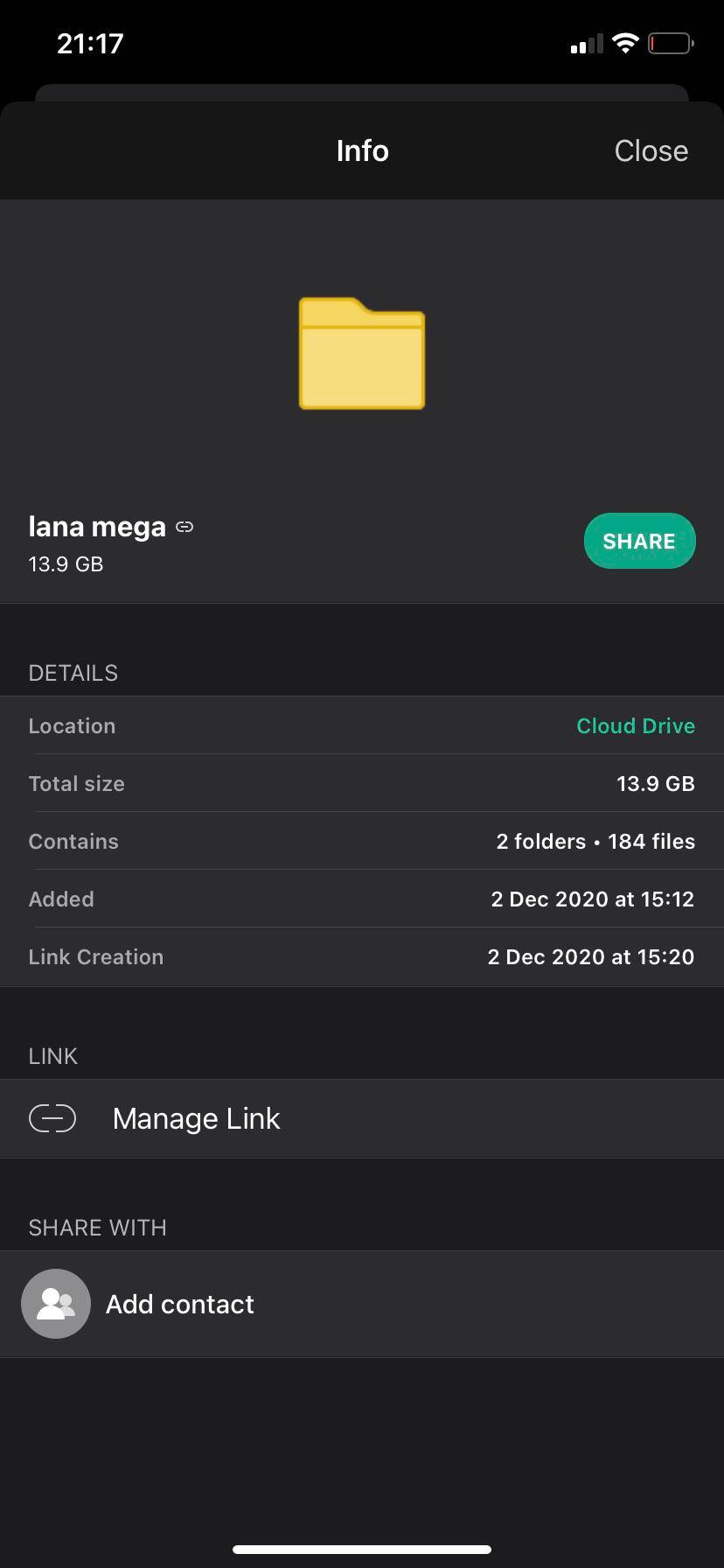
Task: Open Cloud Drive from the Location row
Action: 636,725
